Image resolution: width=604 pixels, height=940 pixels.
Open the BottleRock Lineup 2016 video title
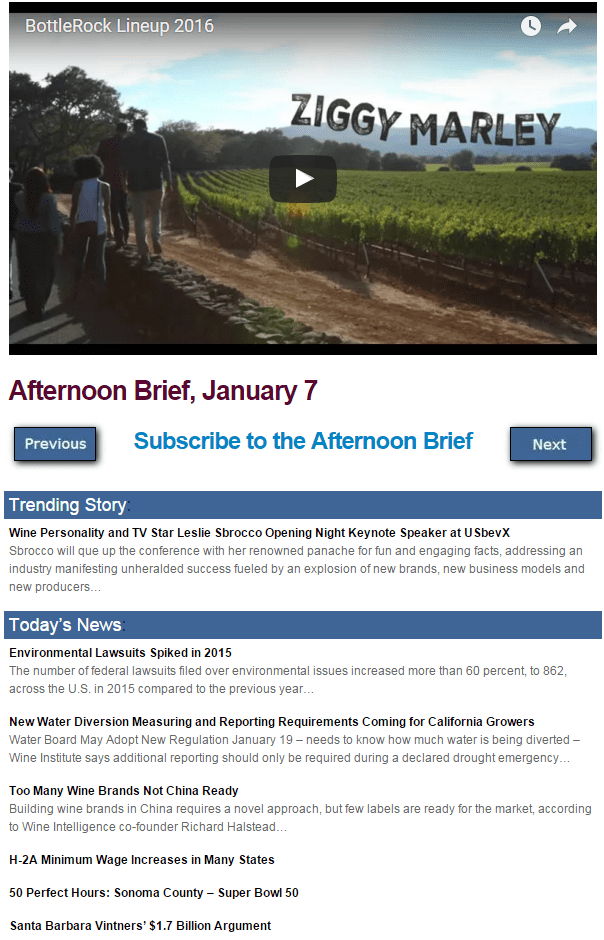[x=119, y=26]
